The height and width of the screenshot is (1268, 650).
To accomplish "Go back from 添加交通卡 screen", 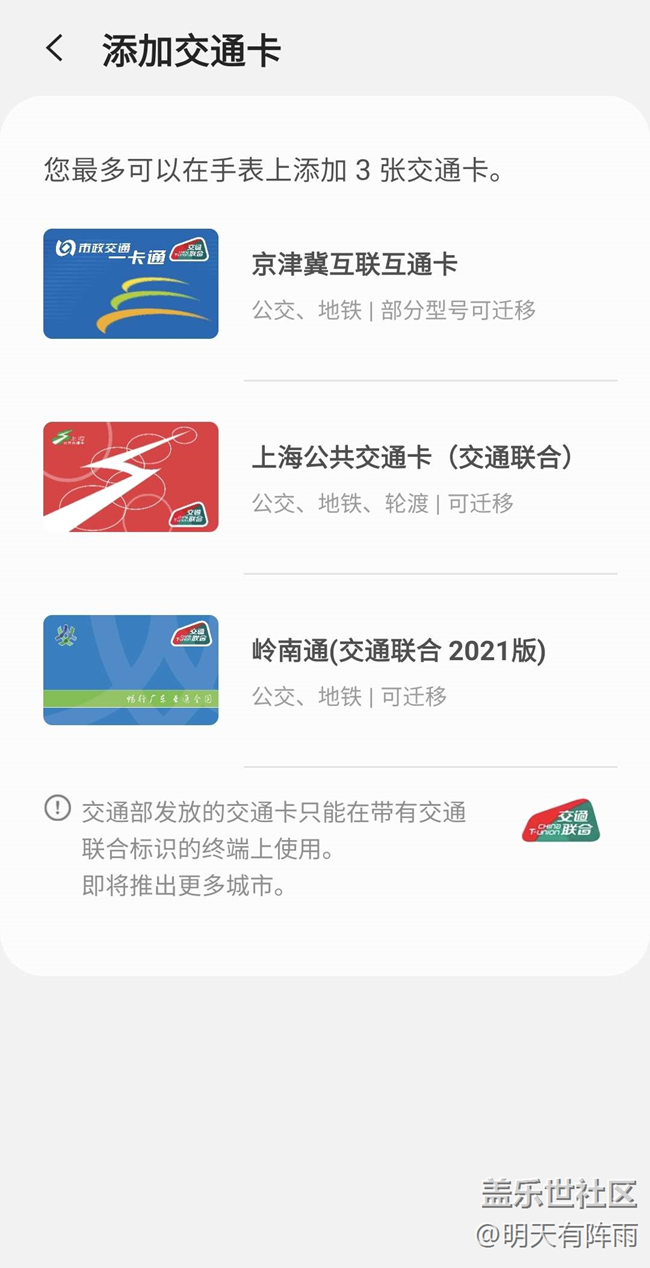I will coord(55,49).
